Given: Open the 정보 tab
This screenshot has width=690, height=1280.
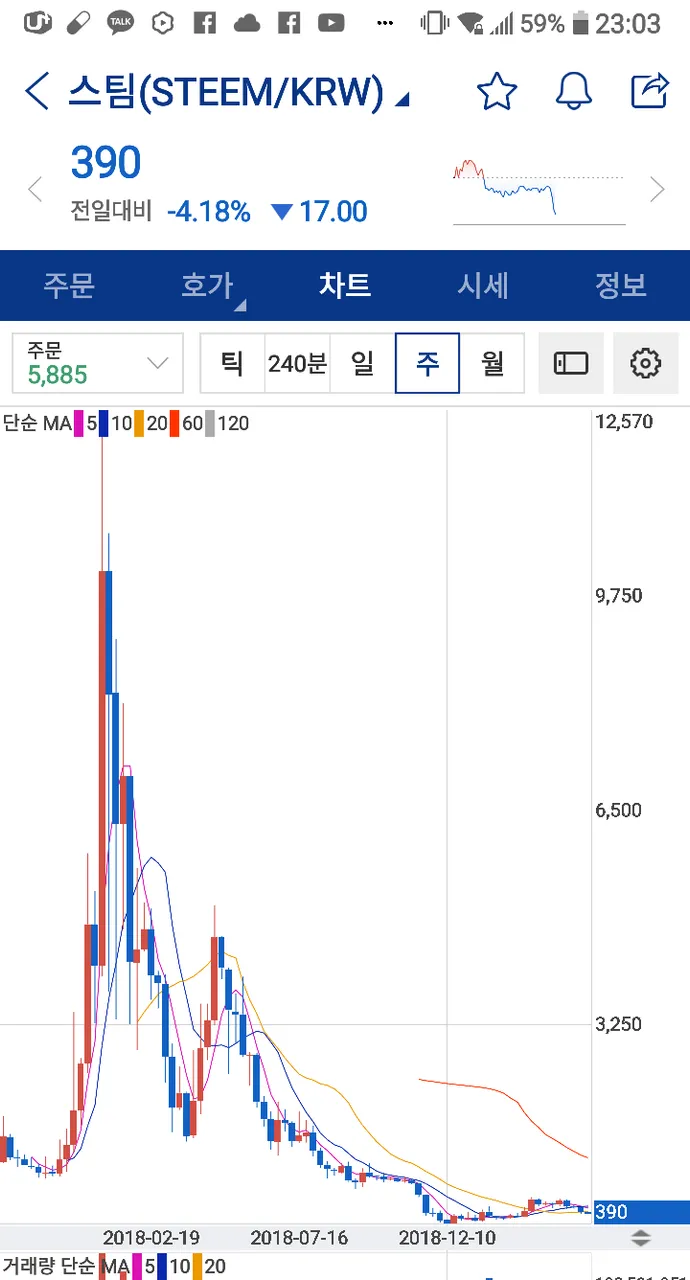Looking at the screenshot, I should point(621,286).
